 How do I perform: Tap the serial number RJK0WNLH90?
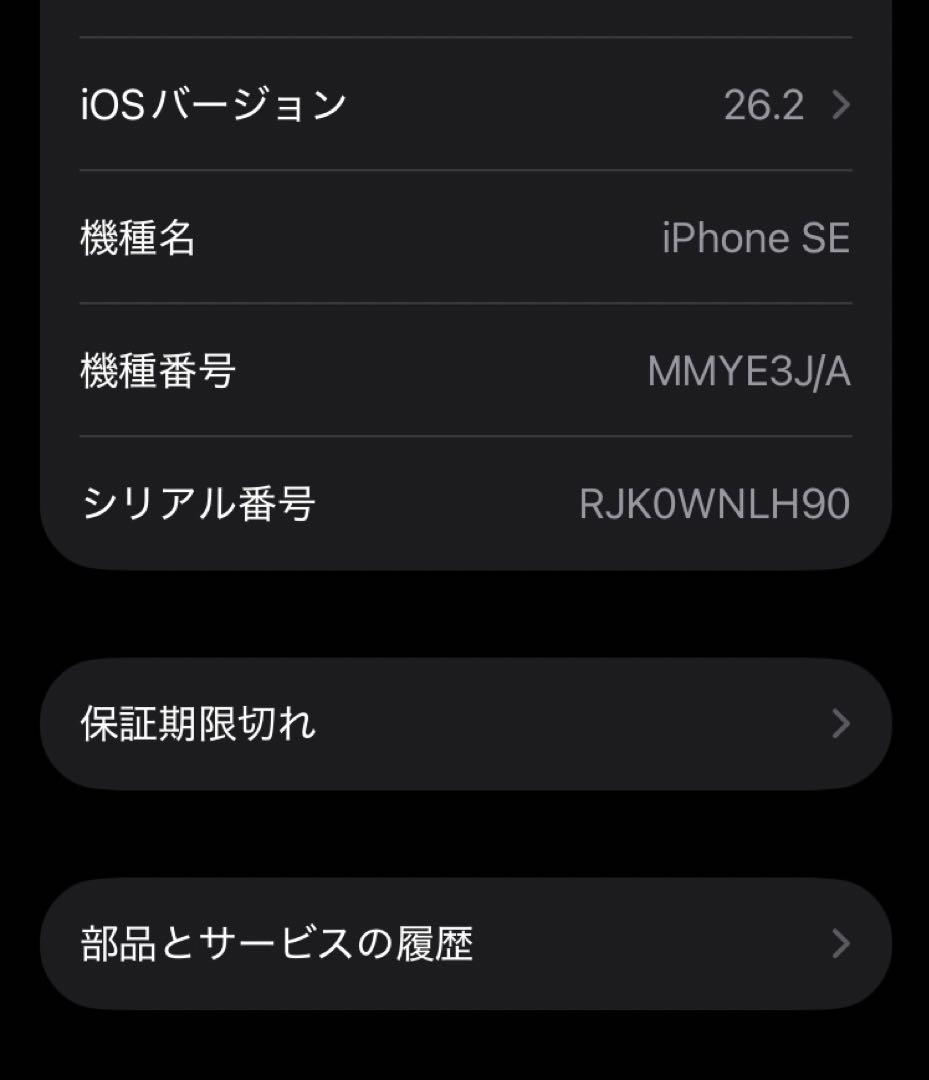pos(714,503)
